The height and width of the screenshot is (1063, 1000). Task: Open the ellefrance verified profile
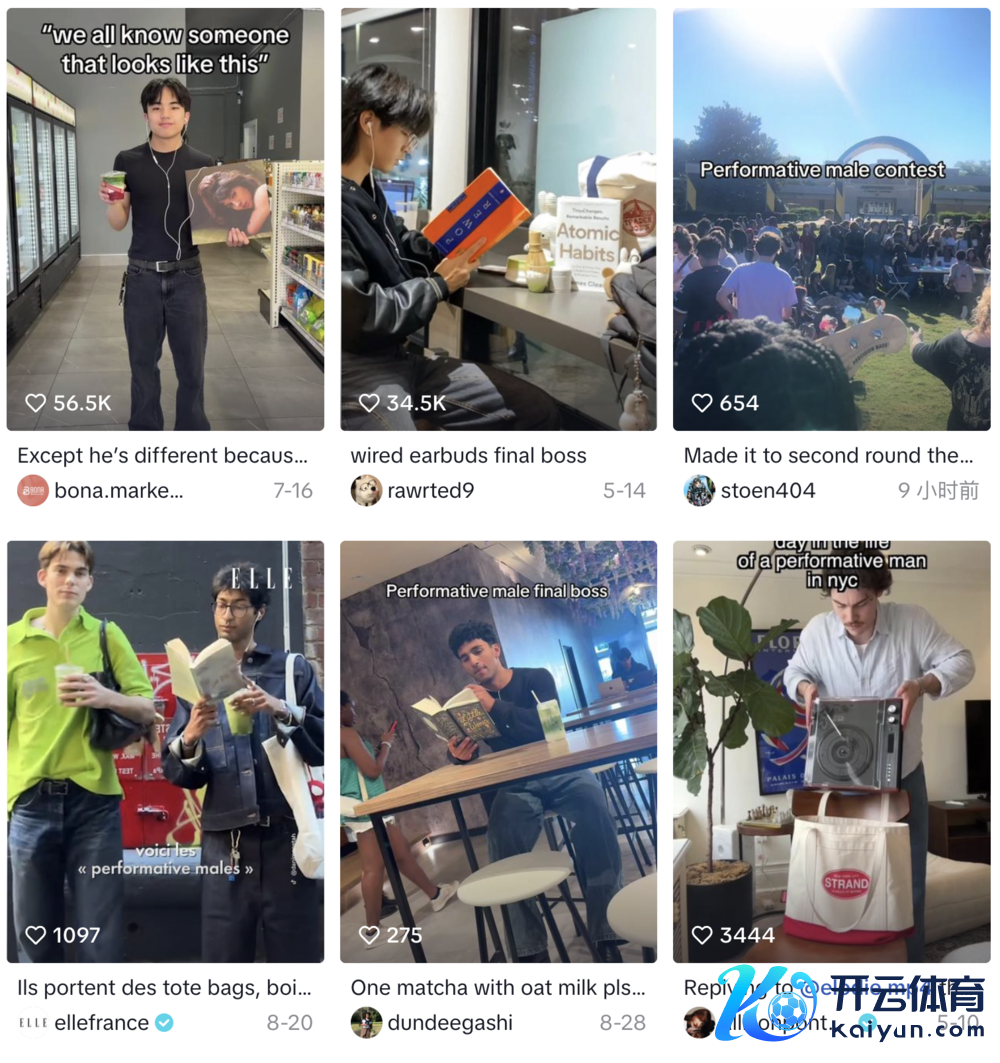[100, 1022]
